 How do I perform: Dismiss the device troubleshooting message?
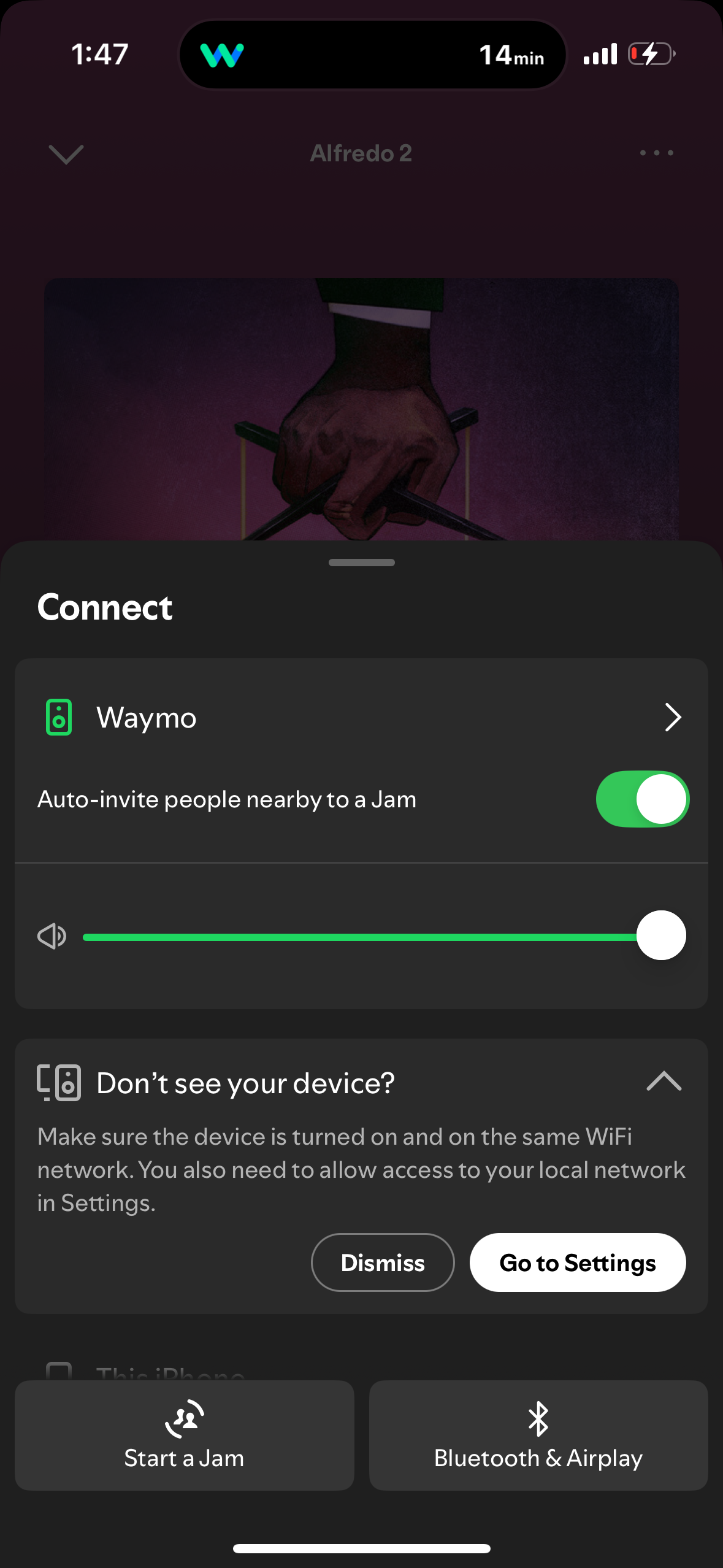click(382, 1262)
